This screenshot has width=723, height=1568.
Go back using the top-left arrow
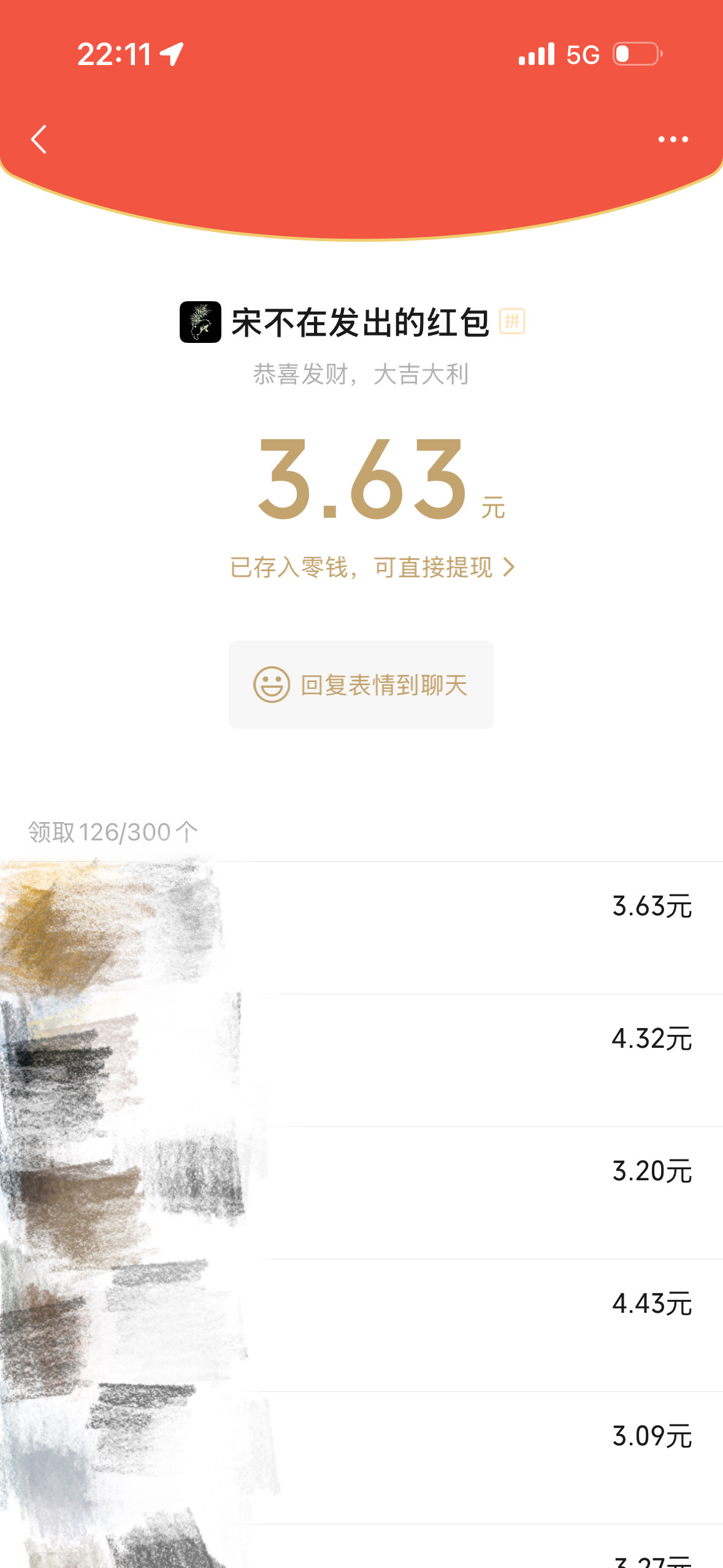[39, 139]
